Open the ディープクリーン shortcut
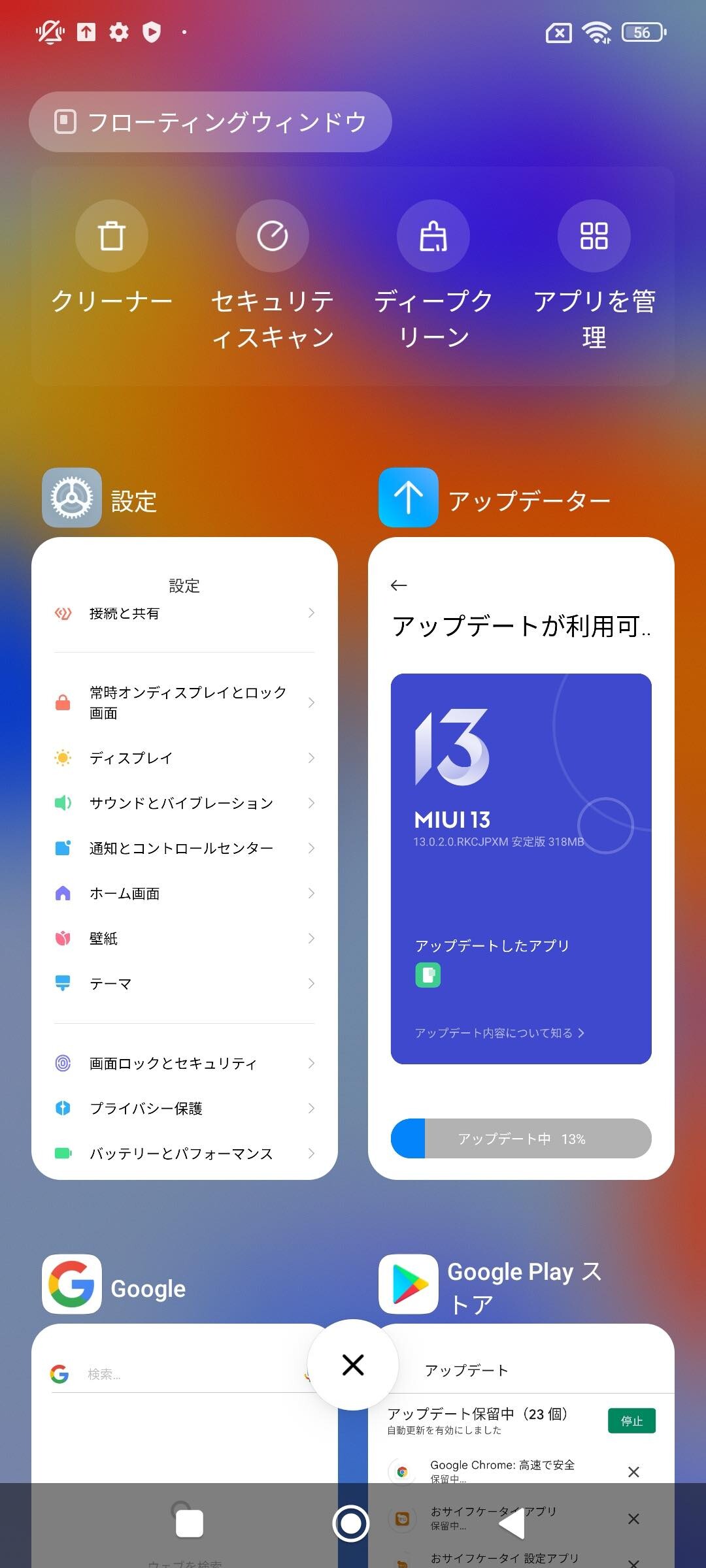 click(x=433, y=275)
